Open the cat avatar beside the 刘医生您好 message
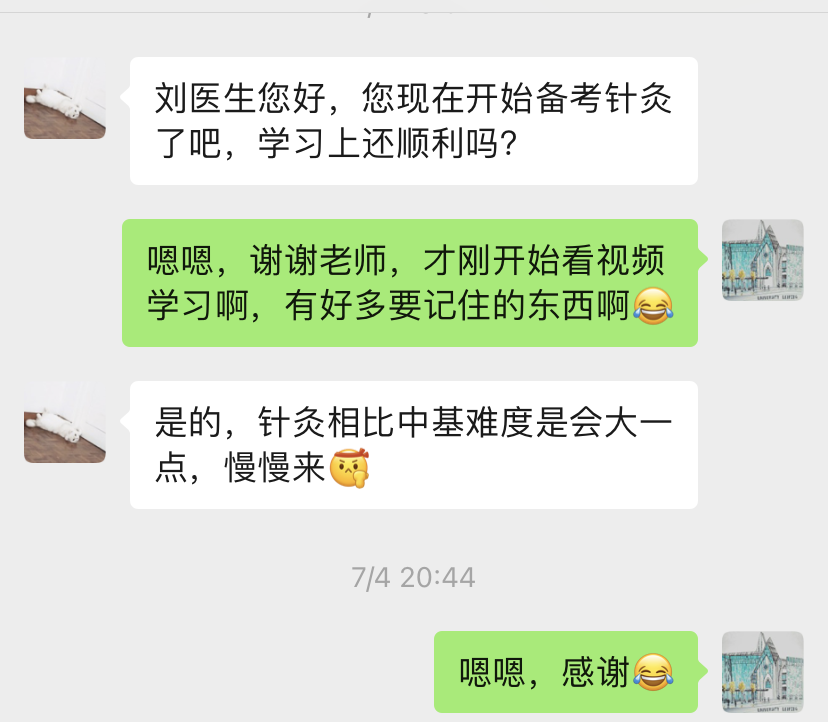The image size is (828, 722). click(x=65, y=98)
